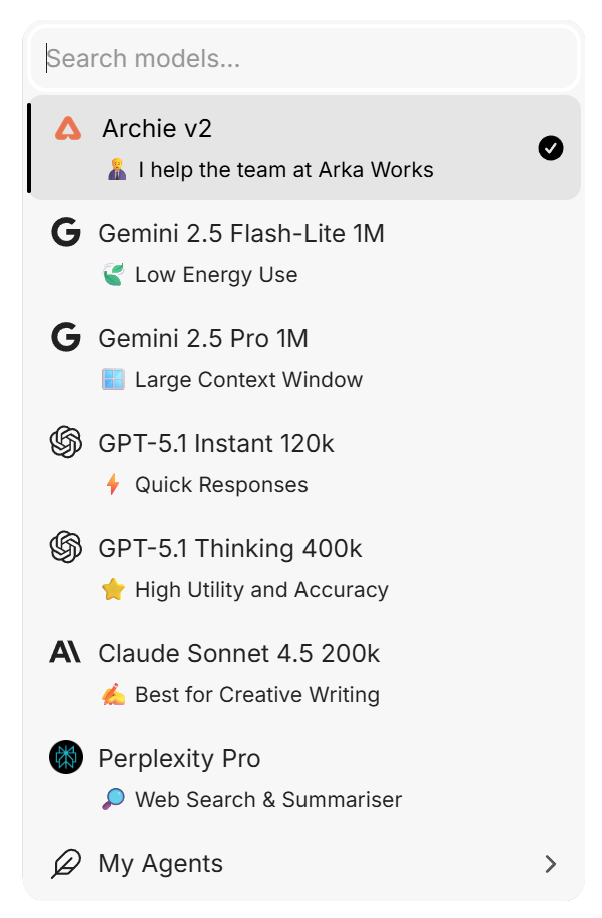
Task: Choose Claude Sonnet 4.5 200k
Action: [300, 673]
